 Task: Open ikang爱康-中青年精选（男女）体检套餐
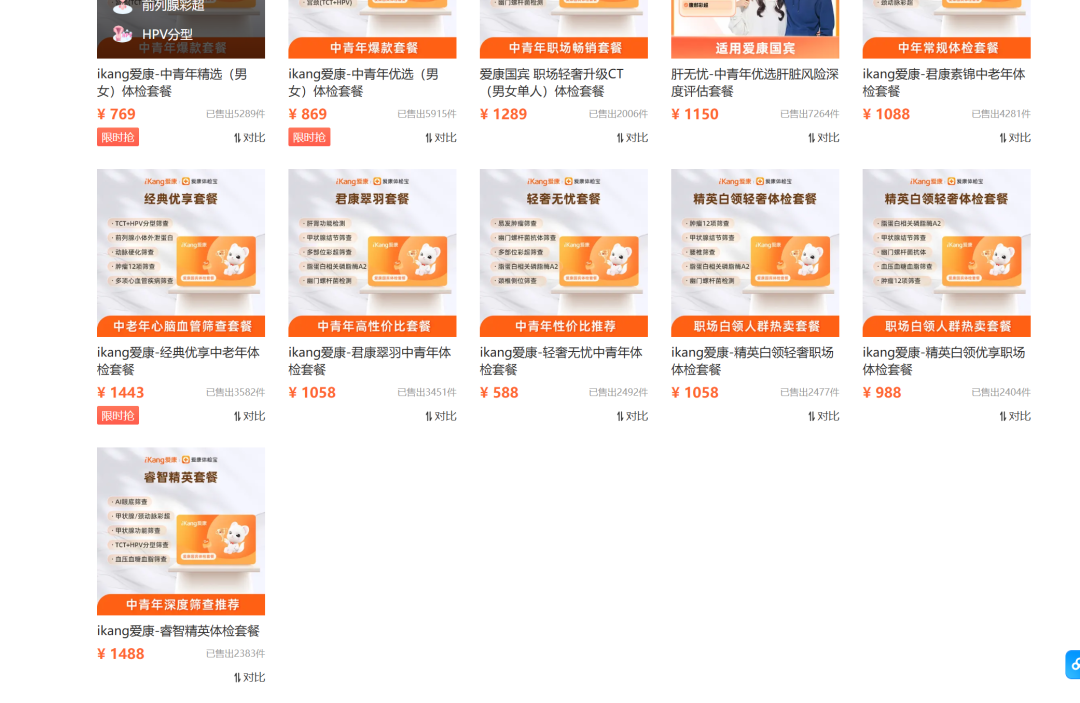click(172, 82)
